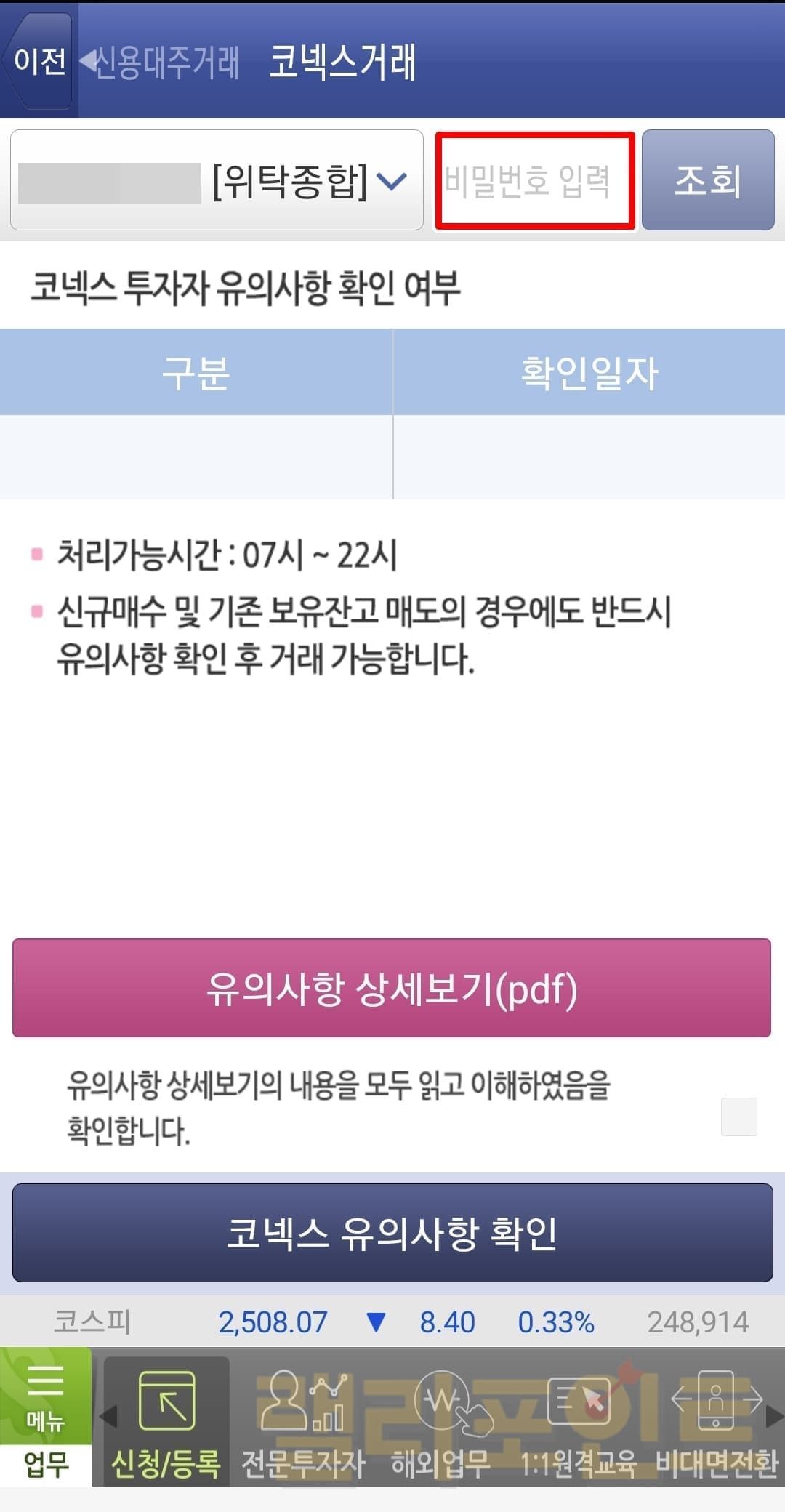Show next bottom menu items via right arrow

[775, 1416]
